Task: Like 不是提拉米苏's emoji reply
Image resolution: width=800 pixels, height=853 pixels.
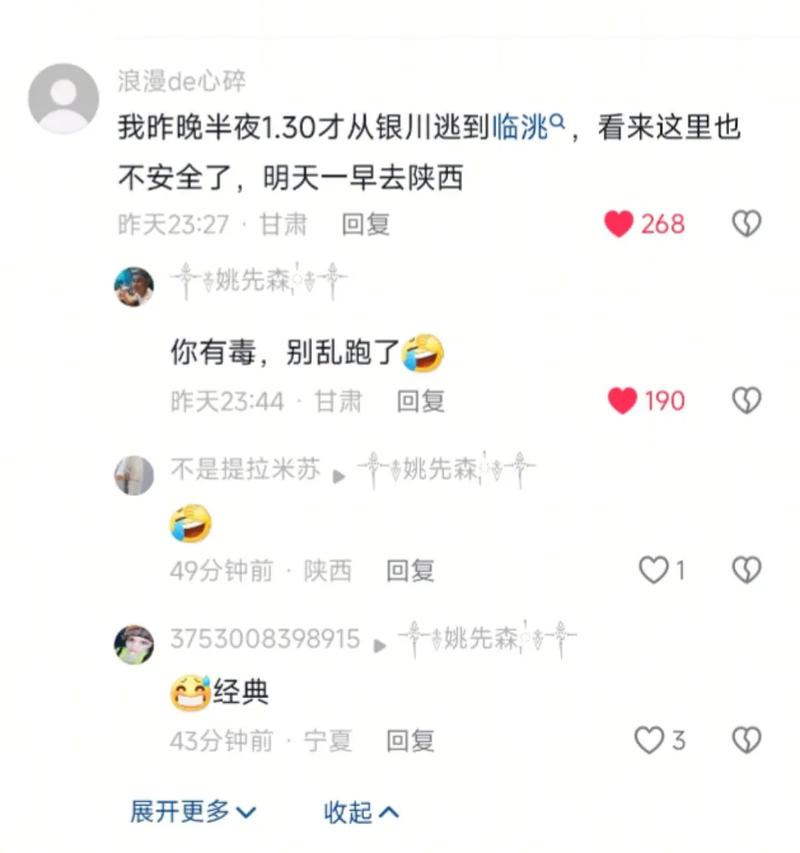Action: point(653,571)
